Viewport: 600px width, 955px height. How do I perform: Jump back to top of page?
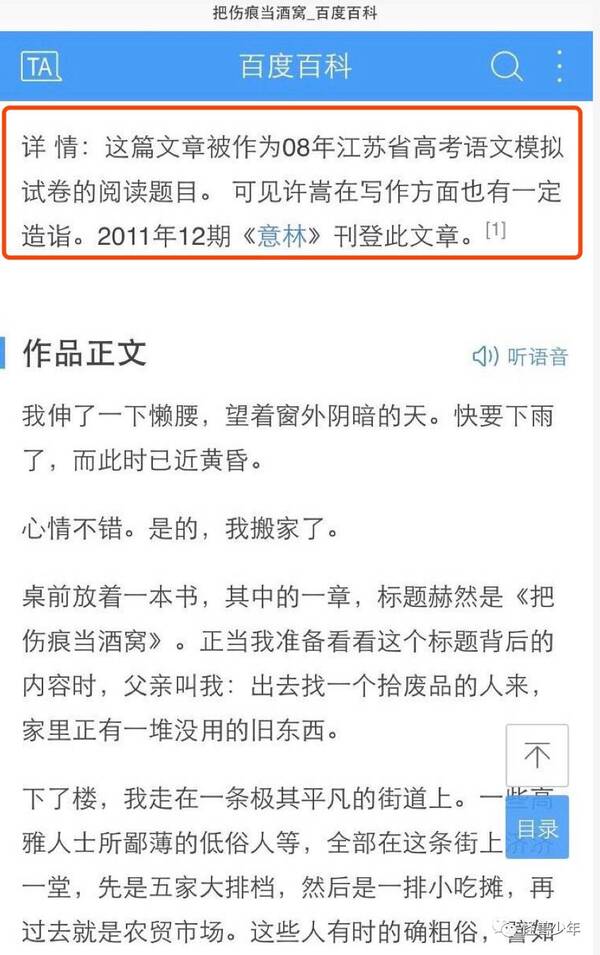click(x=537, y=756)
